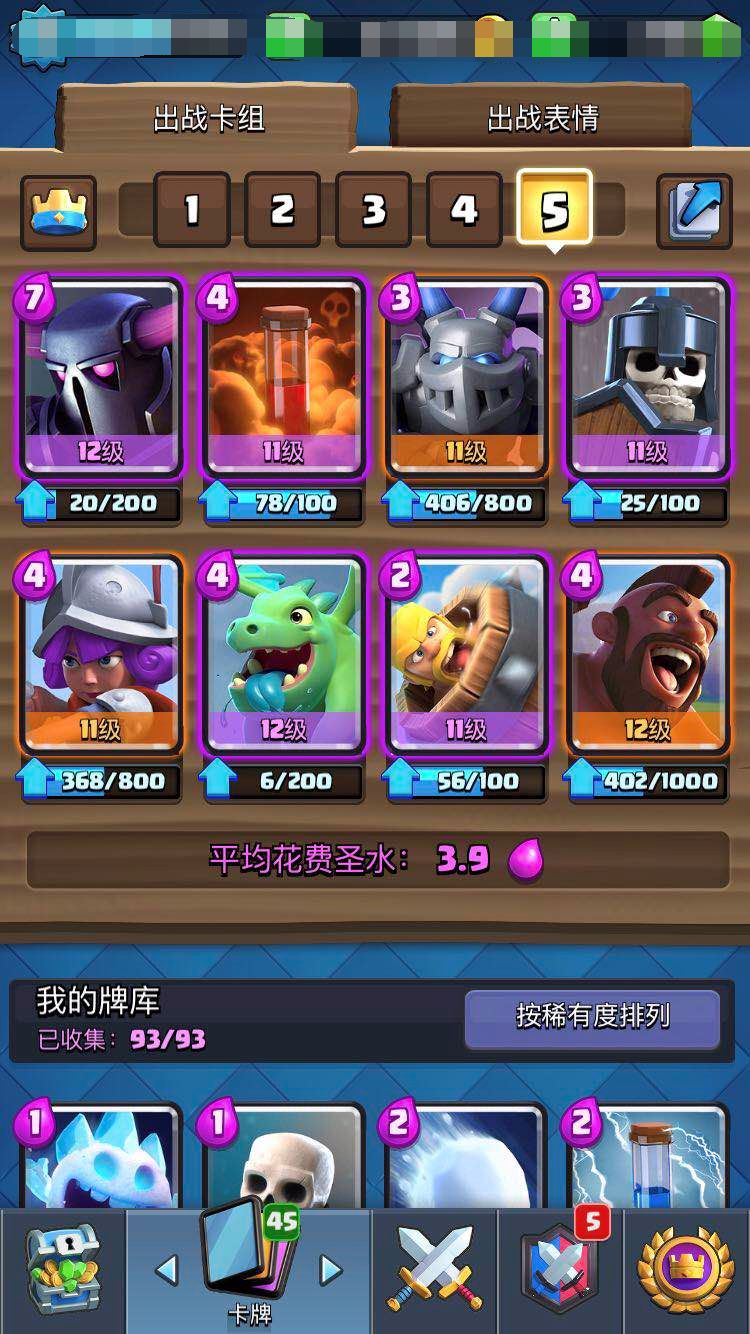Open the Poison spell card
The height and width of the screenshot is (1334, 750).
tap(283, 378)
